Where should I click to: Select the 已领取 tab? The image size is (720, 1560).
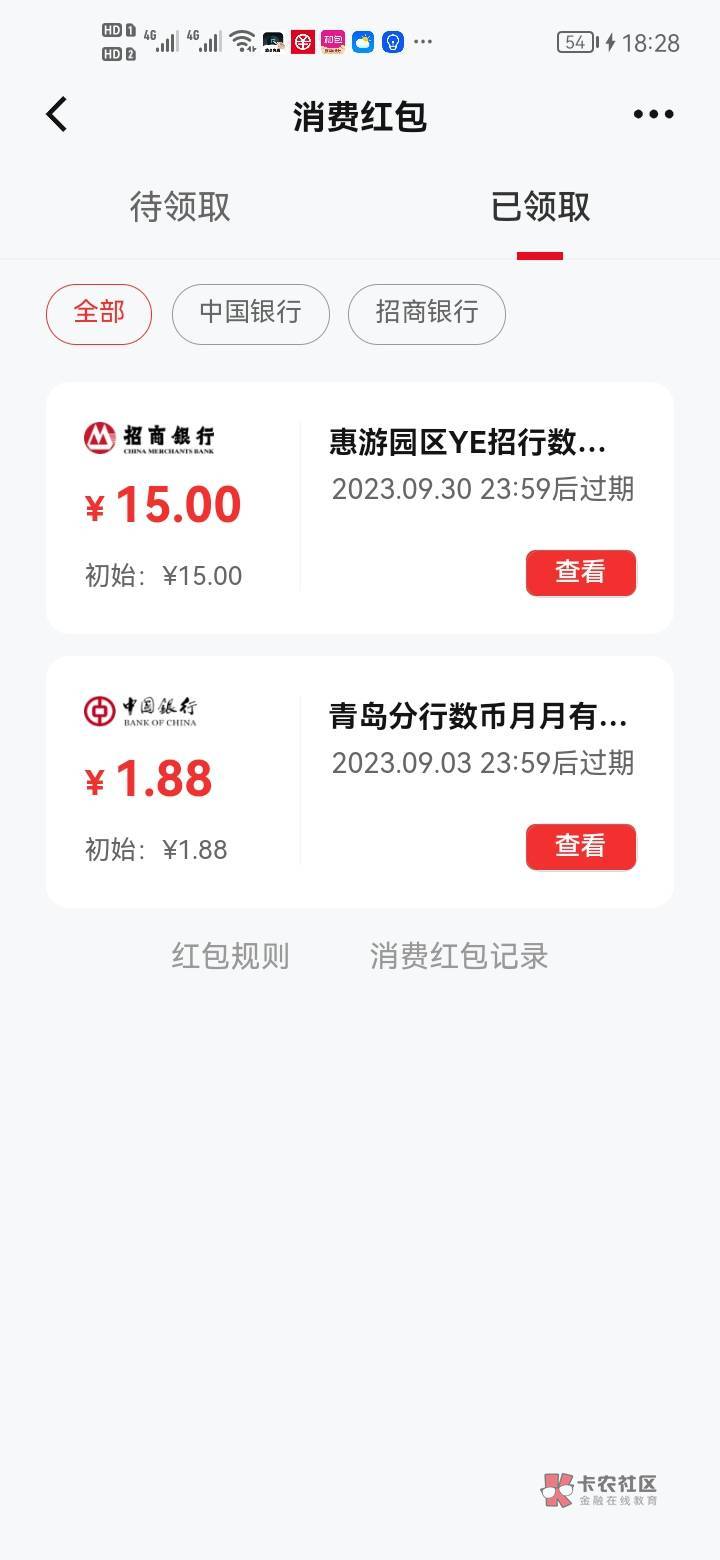540,207
